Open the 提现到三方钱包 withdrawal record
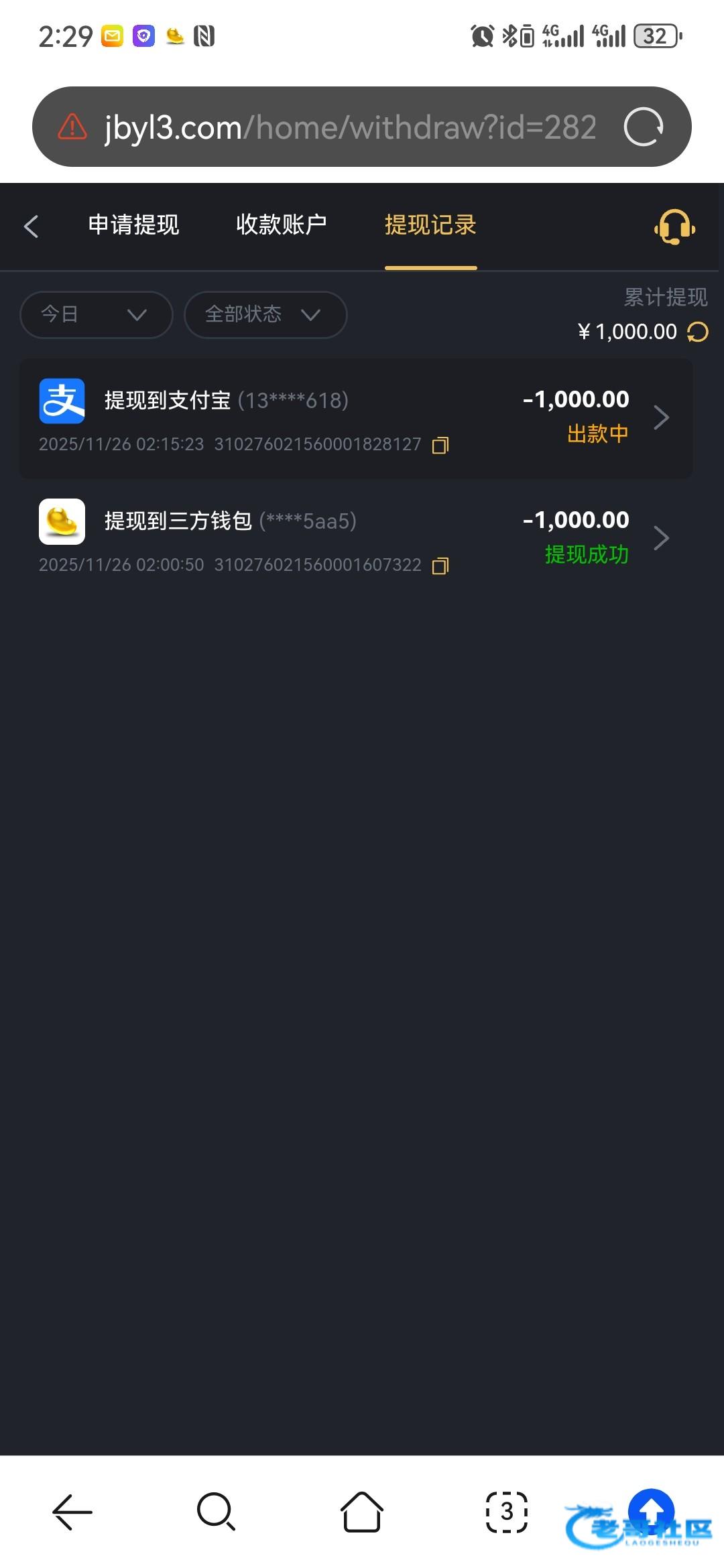This screenshot has height=1568, width=724. pos(356,539)
